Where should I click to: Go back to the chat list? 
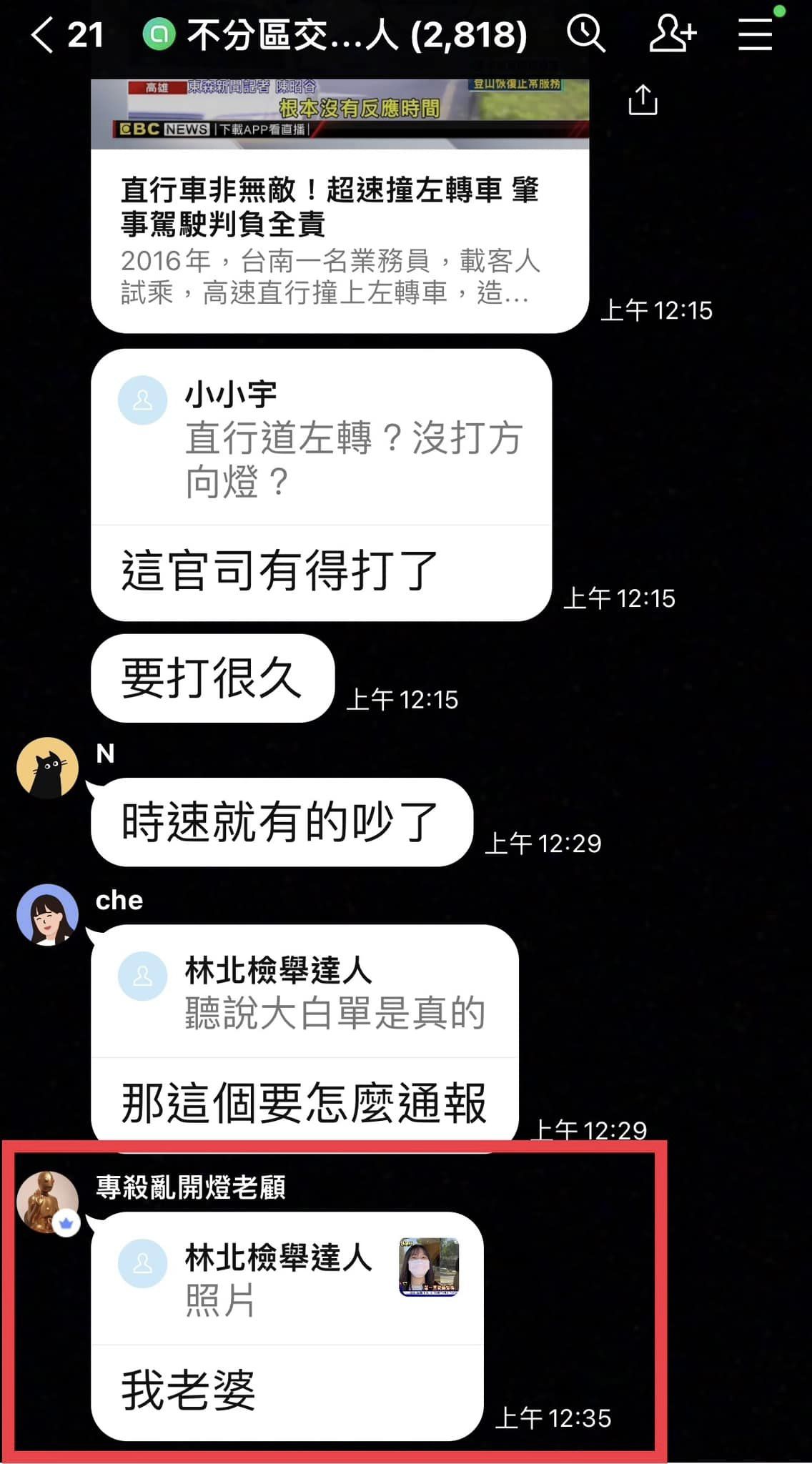click(44, 34)
